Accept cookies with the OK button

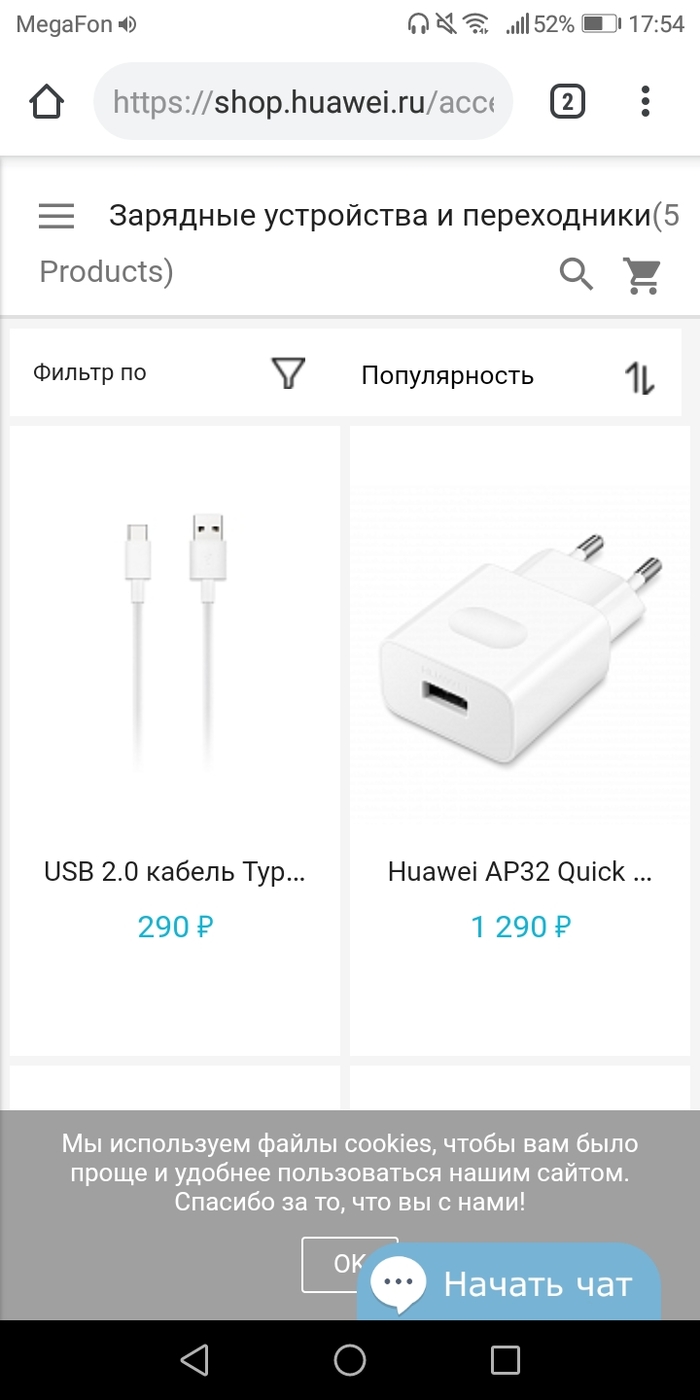coord(335,1263)
